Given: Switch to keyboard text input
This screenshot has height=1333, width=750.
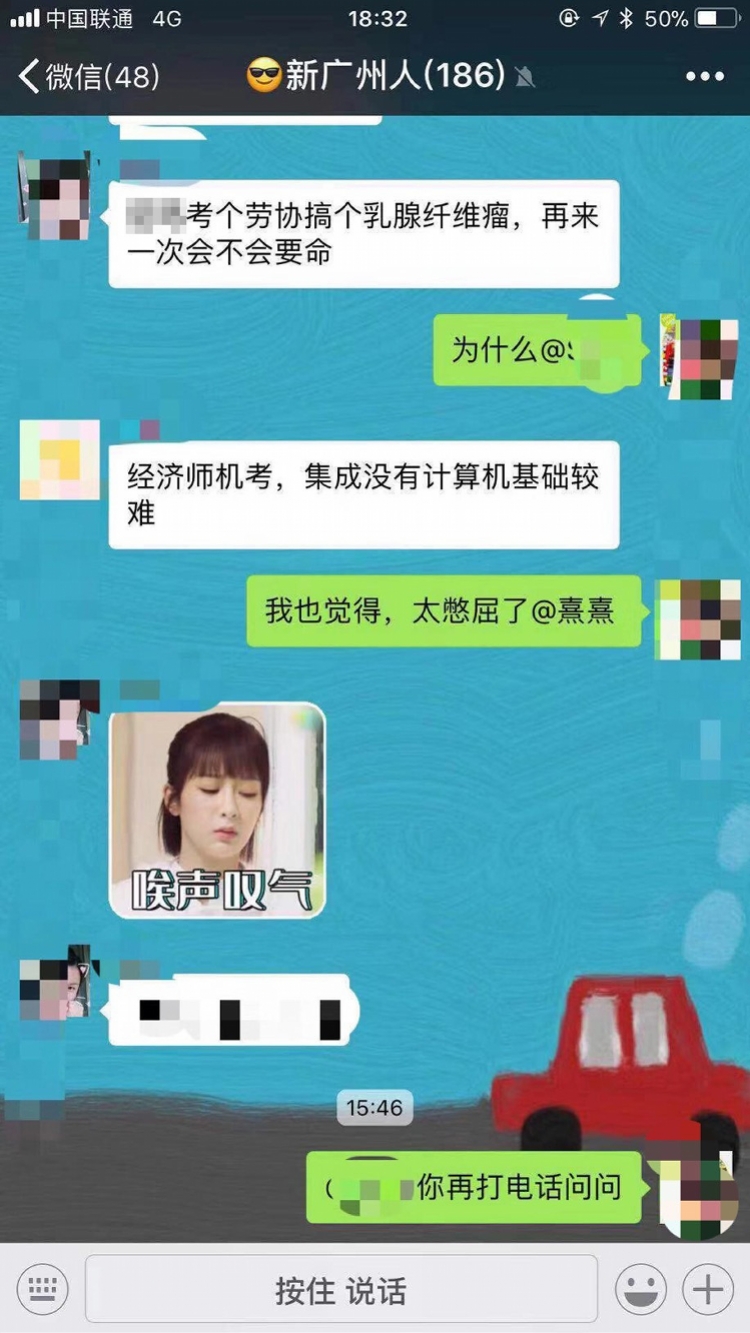Looking at the screenshot, I should [43, 1289].
